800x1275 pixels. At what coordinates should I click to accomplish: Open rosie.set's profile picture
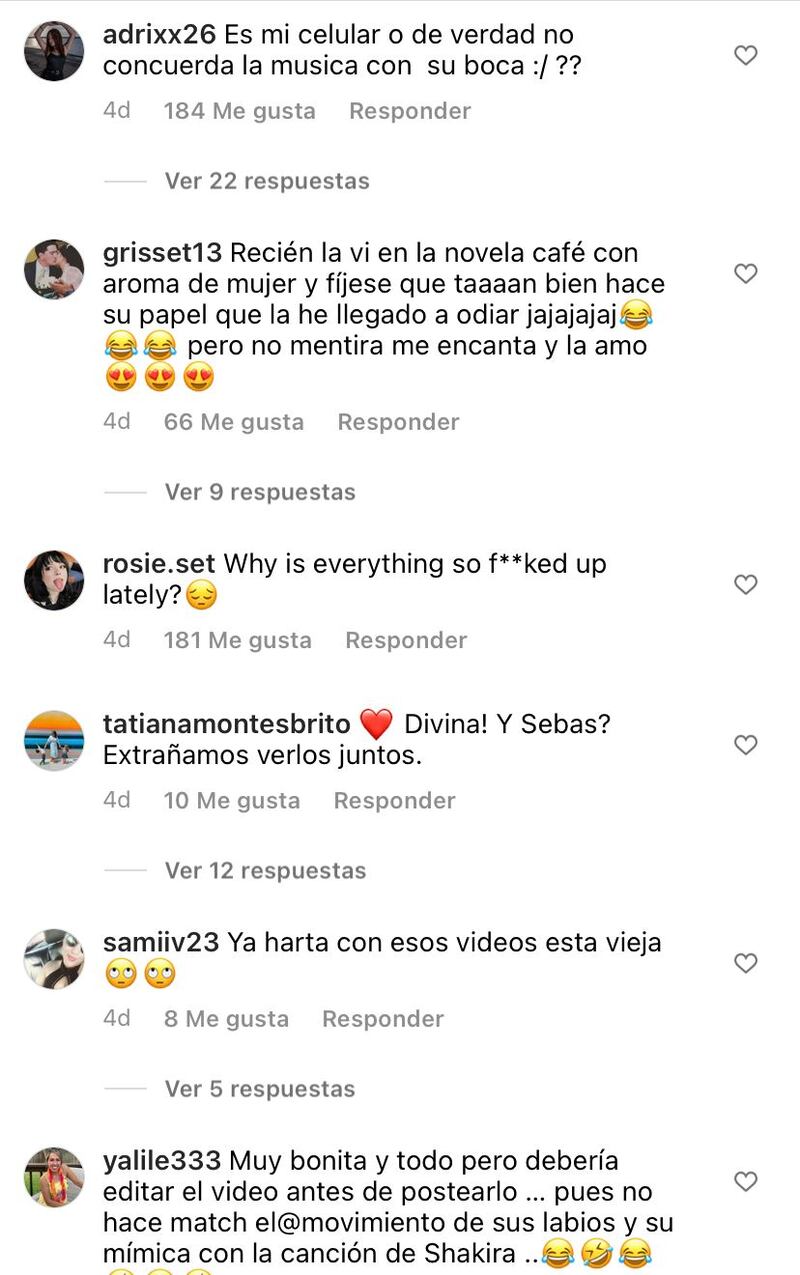(54, 580)
